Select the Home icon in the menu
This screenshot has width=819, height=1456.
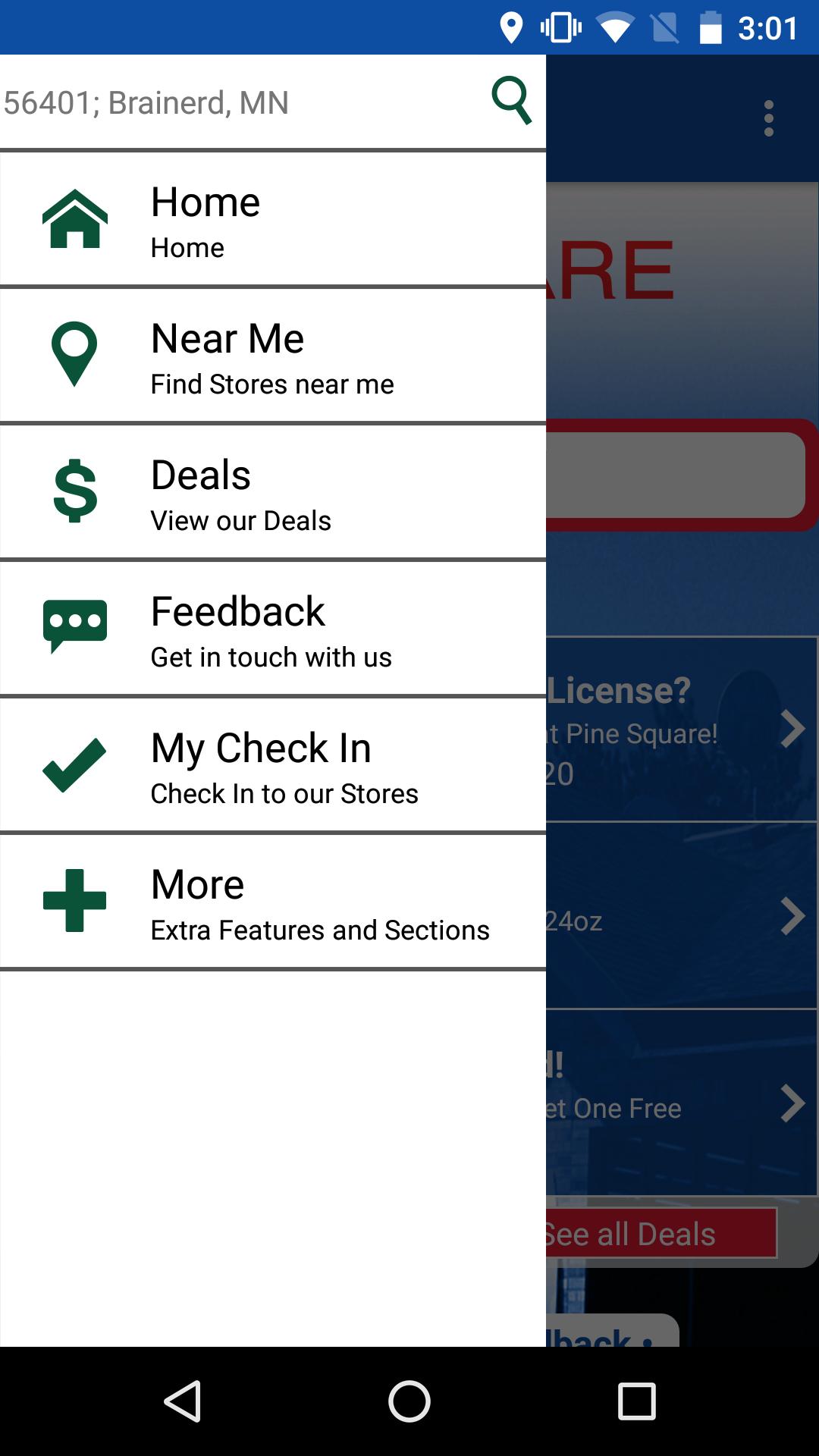[x=73, y=220]
